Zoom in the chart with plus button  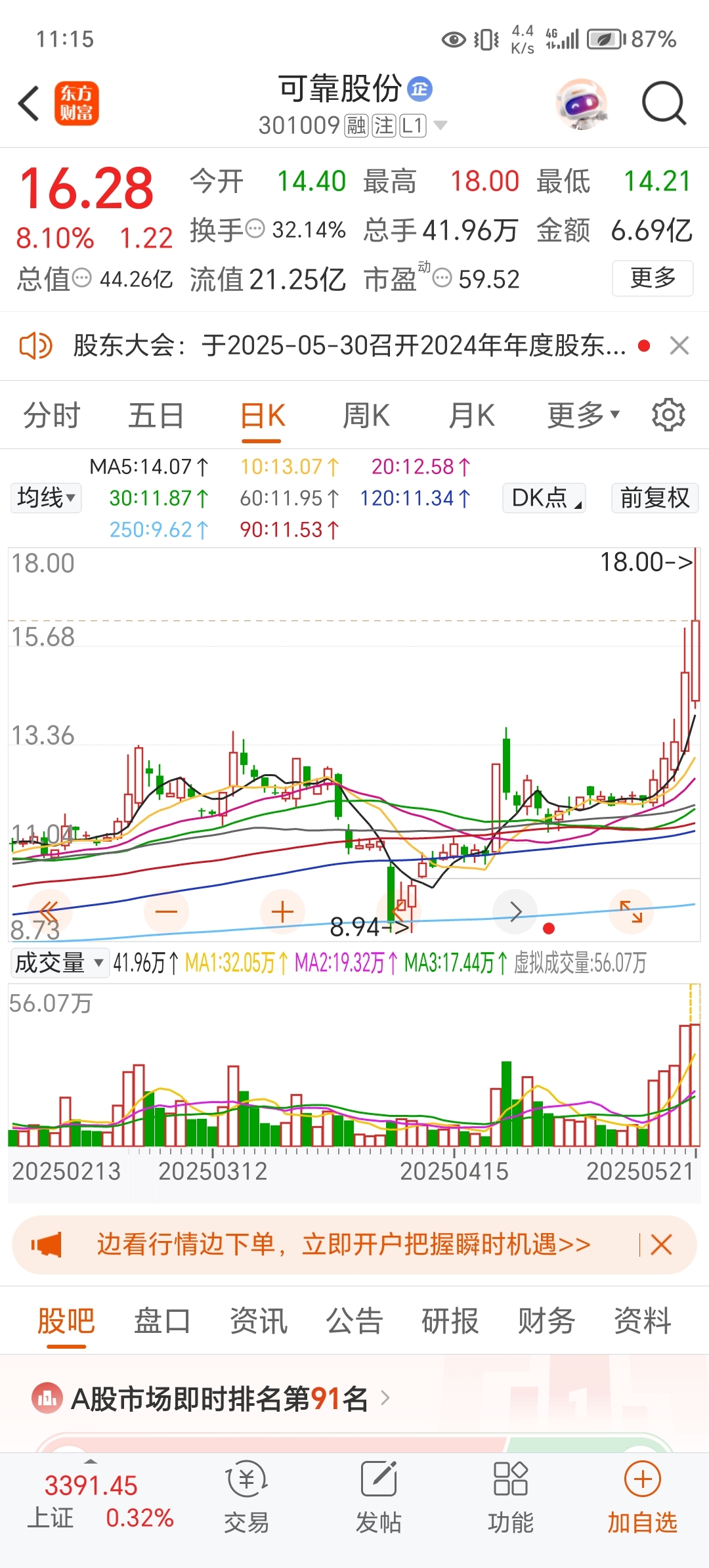(282, 912)
